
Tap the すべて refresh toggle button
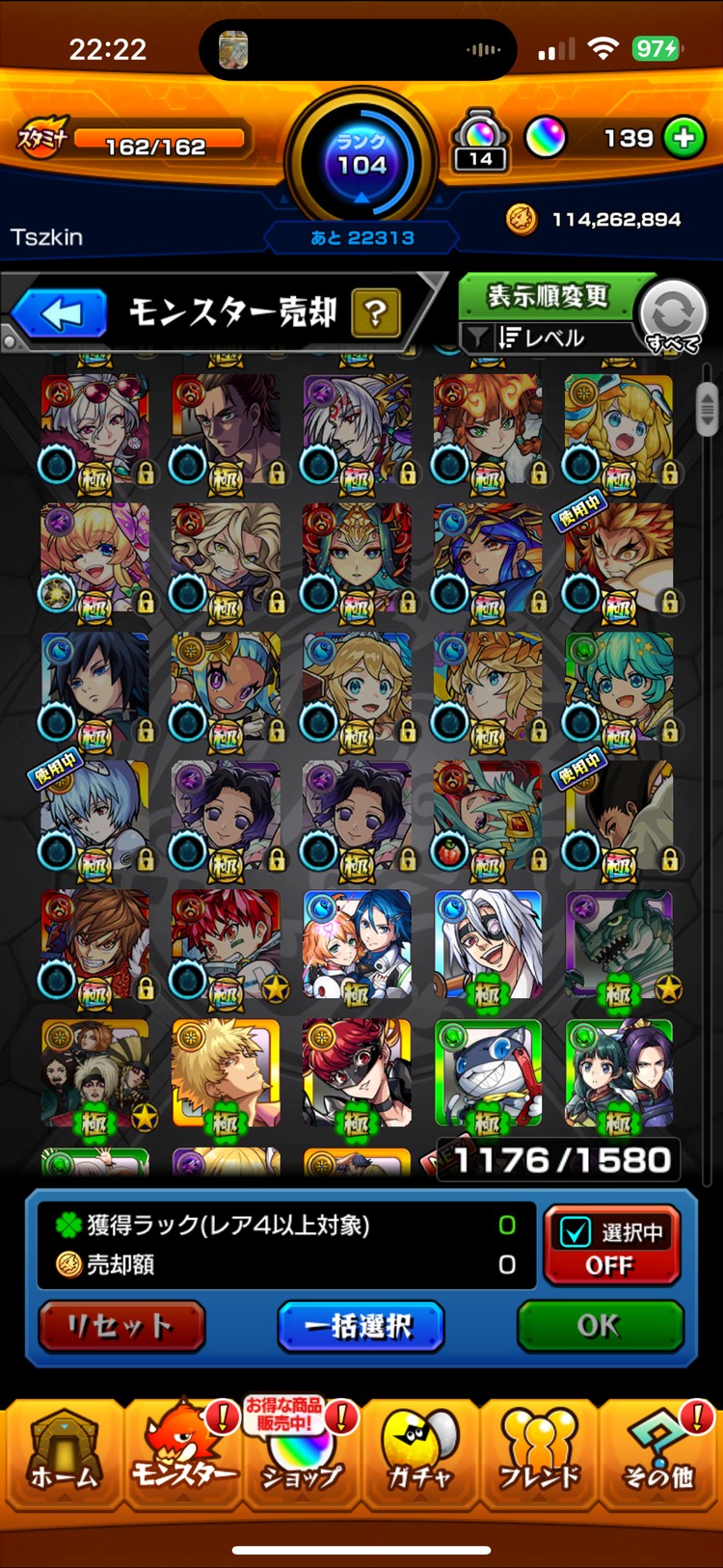coord(673,315)
